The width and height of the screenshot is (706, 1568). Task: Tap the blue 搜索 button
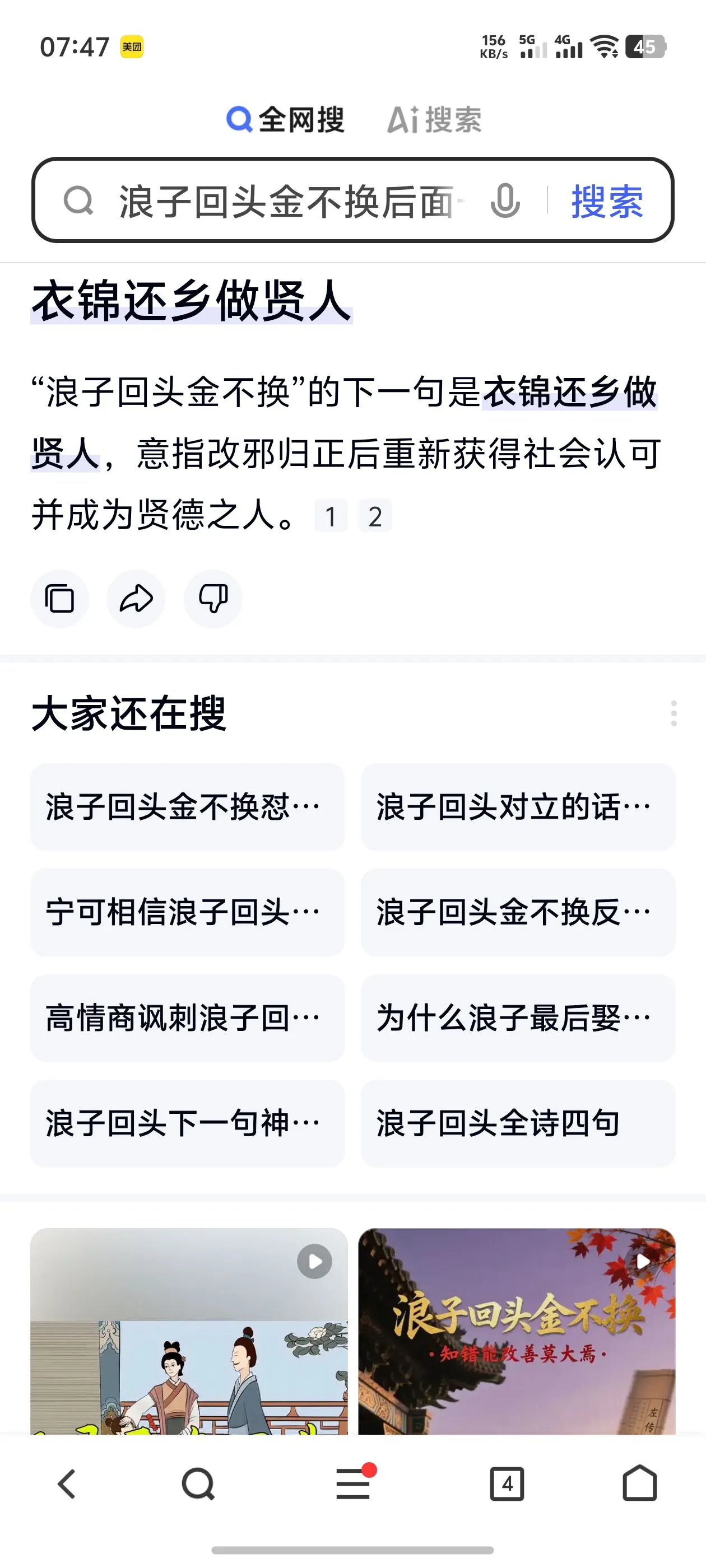(607, 201)
